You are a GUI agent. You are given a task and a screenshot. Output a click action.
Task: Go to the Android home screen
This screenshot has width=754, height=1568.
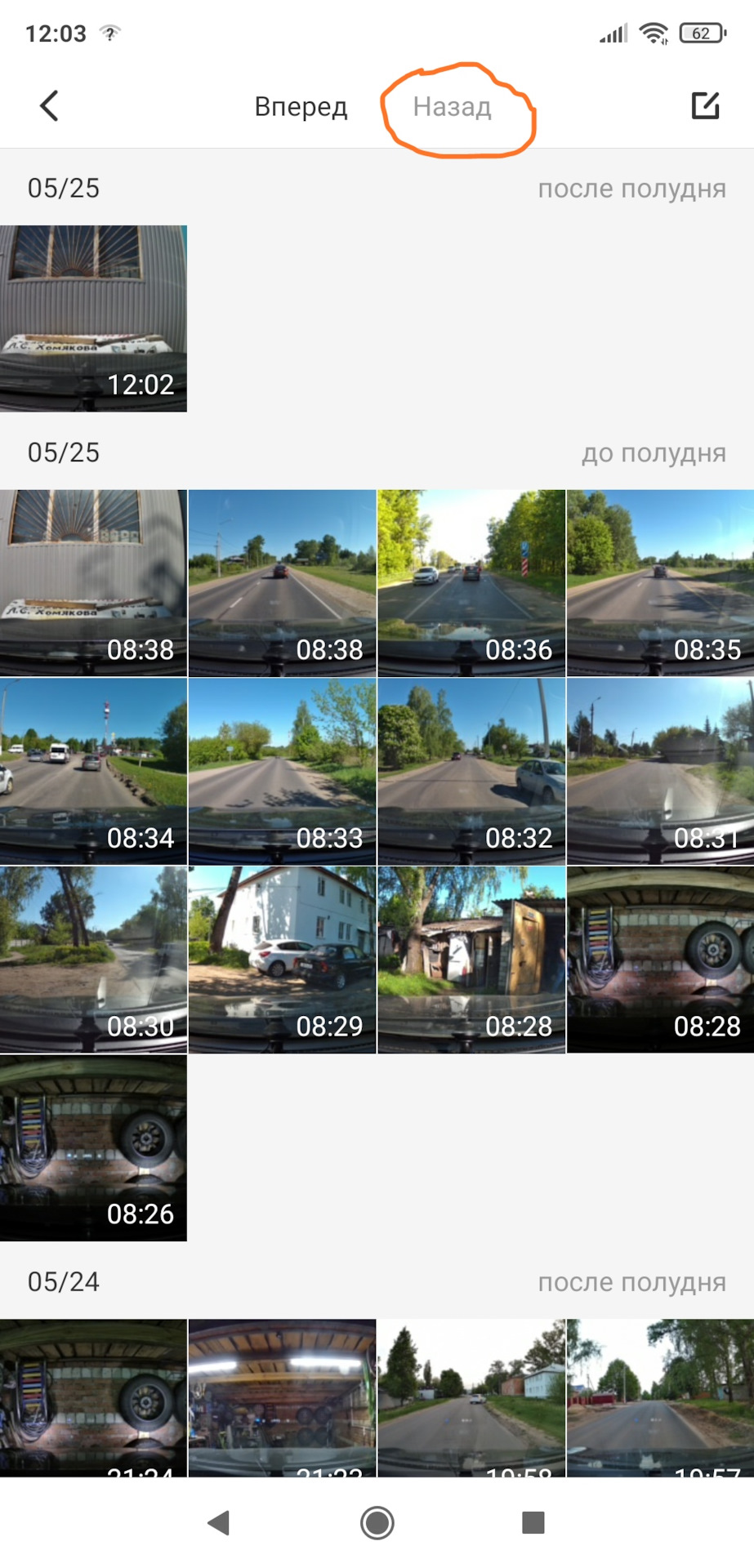(x=377, y=1522)
